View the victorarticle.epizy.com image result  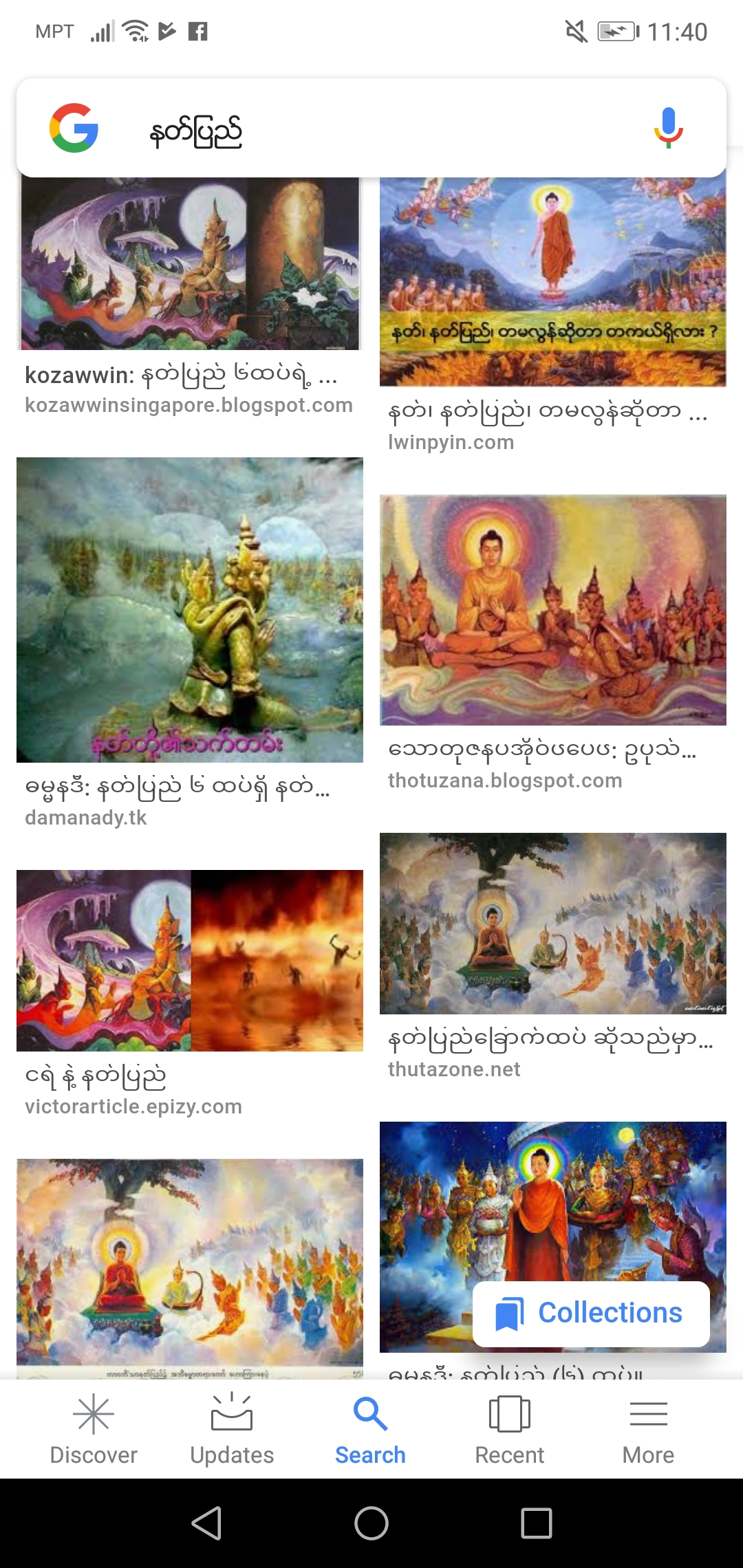(x=189, y=960)
